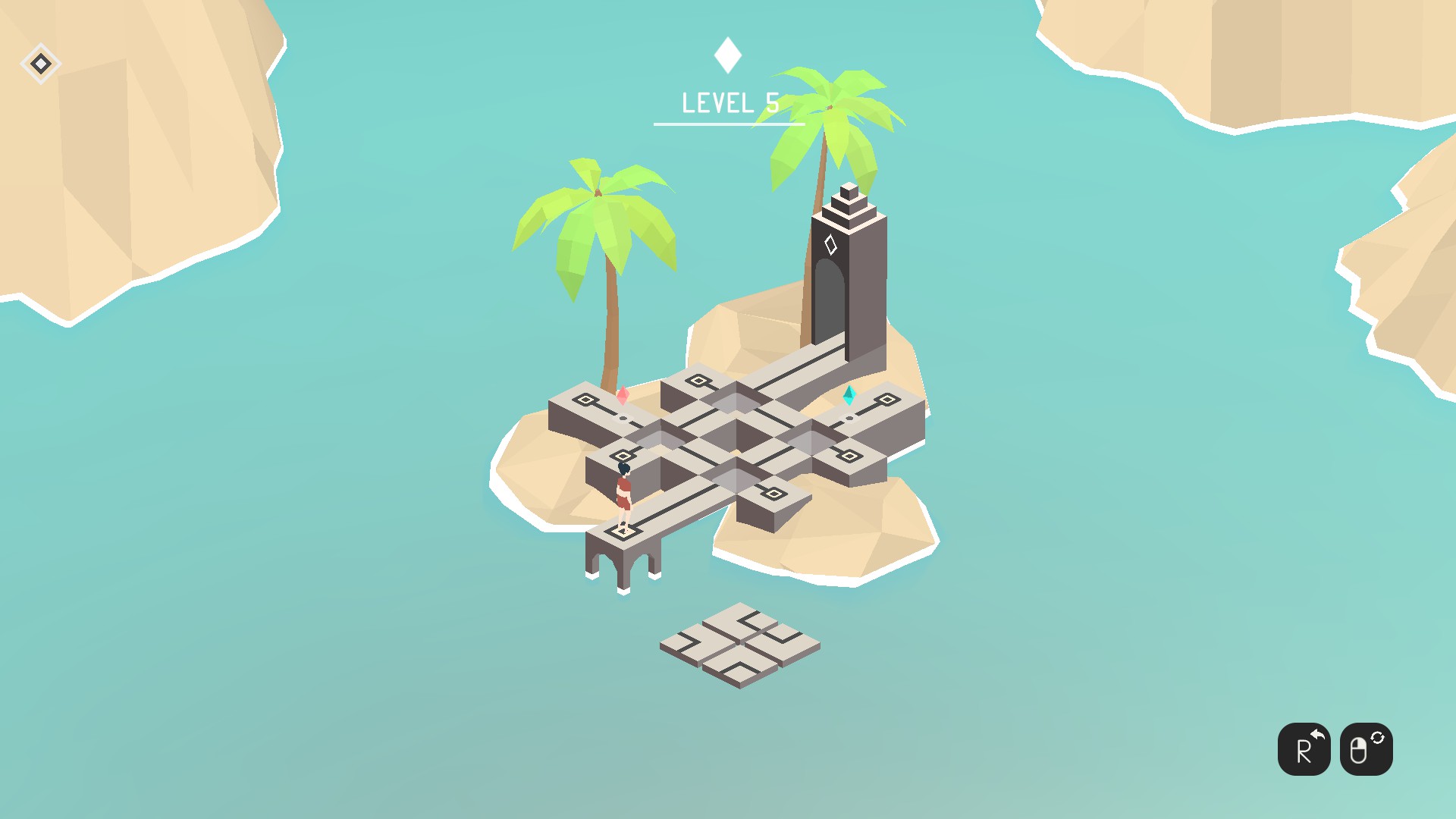1456x819 pixels.
Task: Tap the pink crystal on the path
Action: pos(623,396)
